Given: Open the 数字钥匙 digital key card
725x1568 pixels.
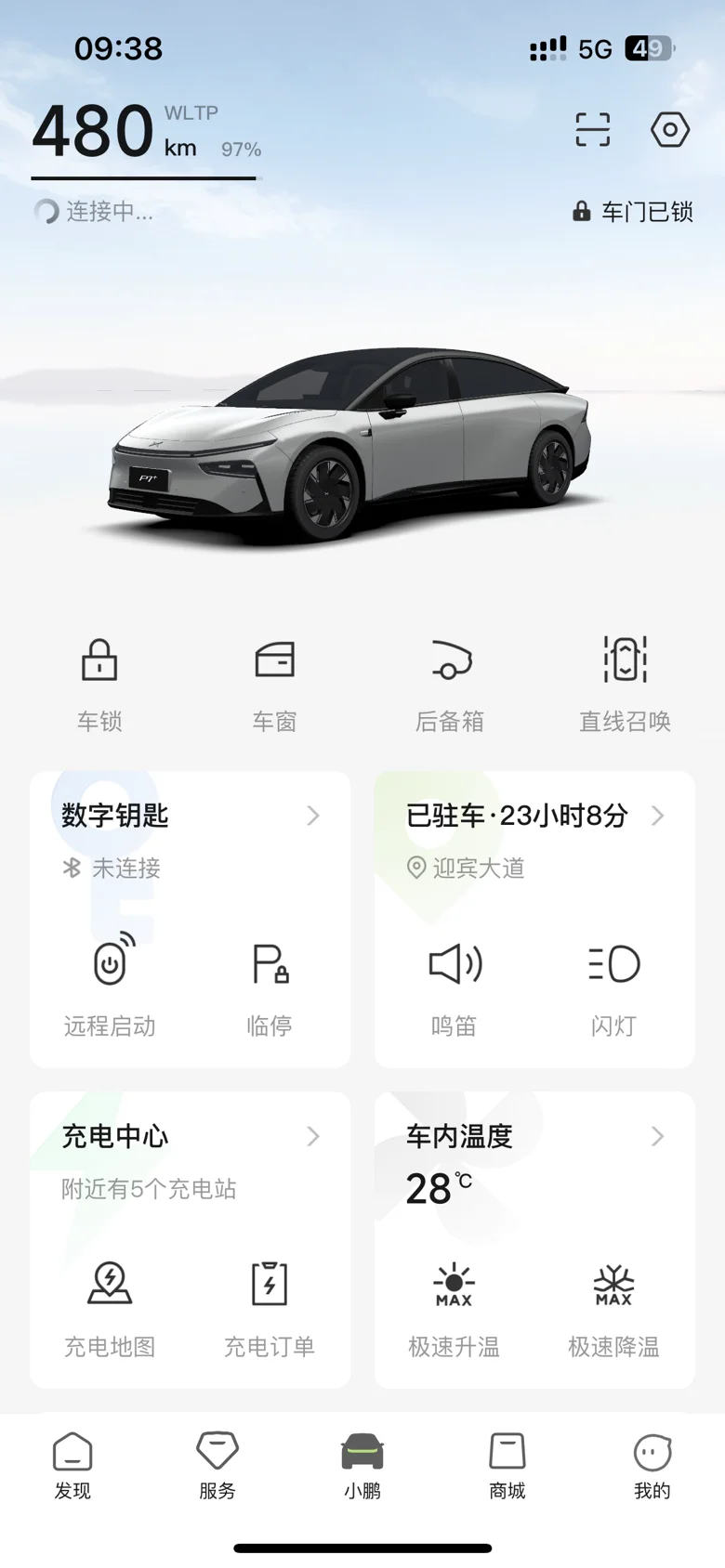Looking at the screenshot, I should [x=190, y=816].
